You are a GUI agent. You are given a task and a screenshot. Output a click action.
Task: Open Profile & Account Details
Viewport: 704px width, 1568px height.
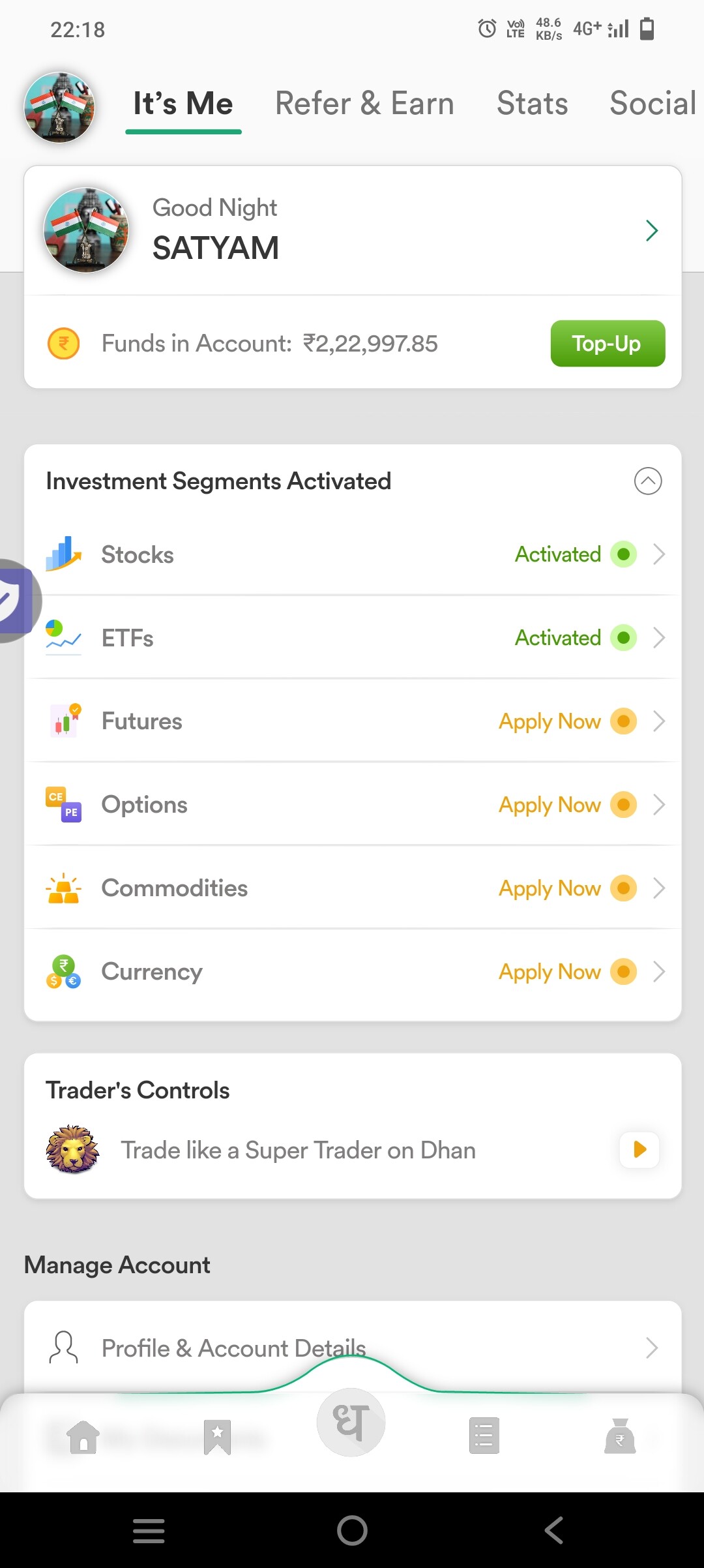point(353,1348)
